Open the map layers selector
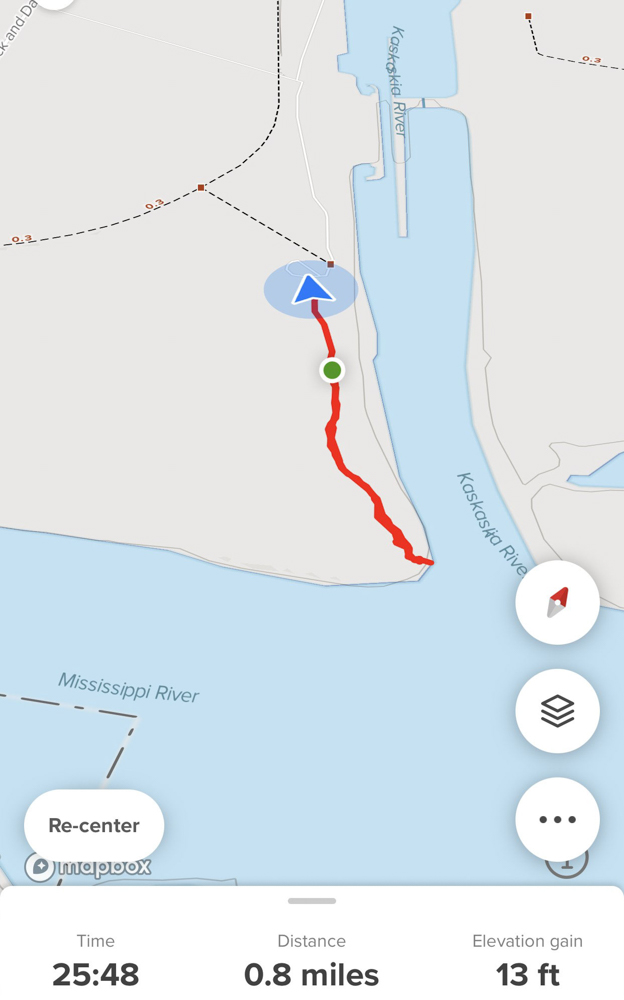624x1000 pixels. point(557,711)
